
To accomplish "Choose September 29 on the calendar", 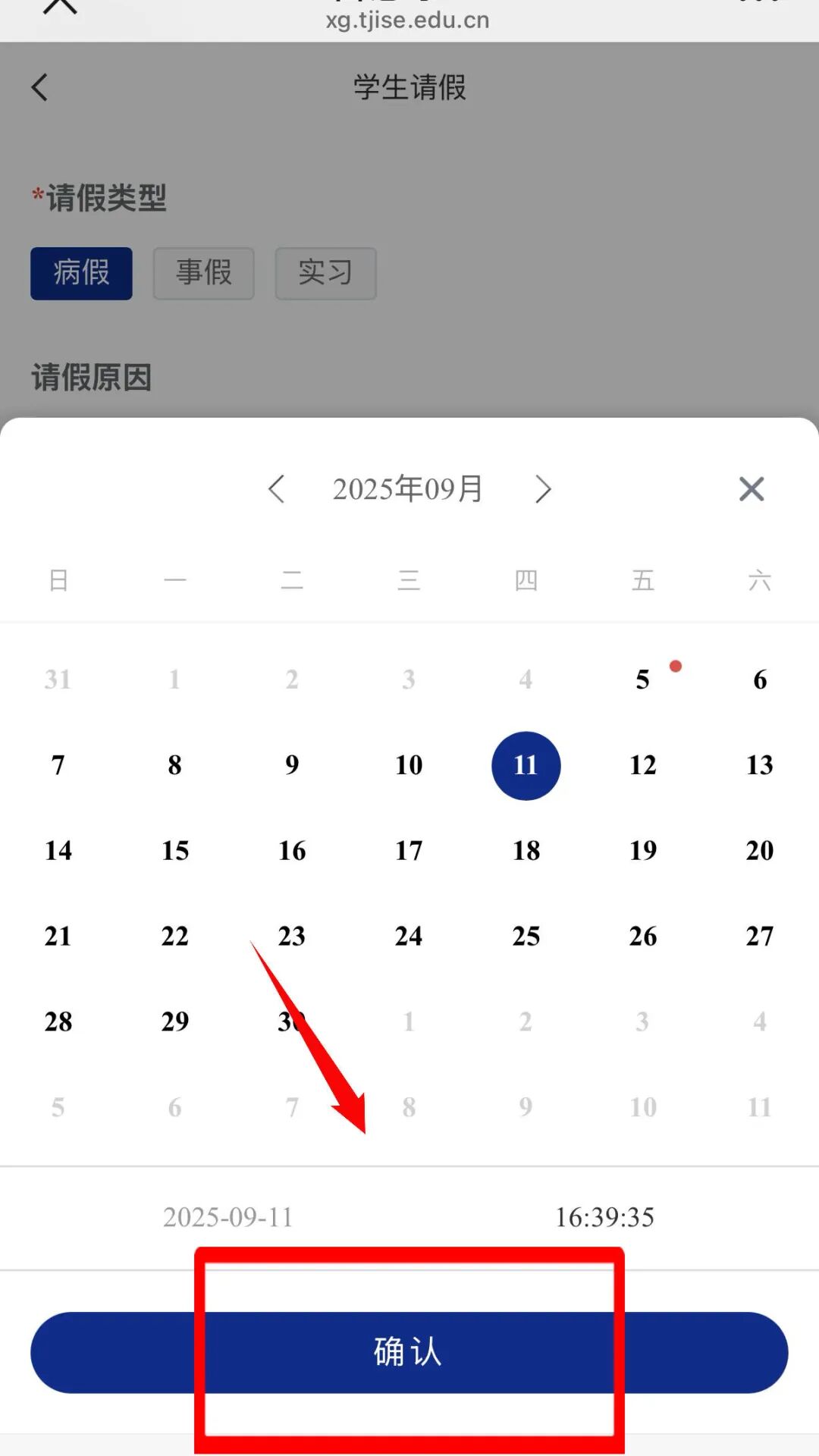I will [175, 1022].
